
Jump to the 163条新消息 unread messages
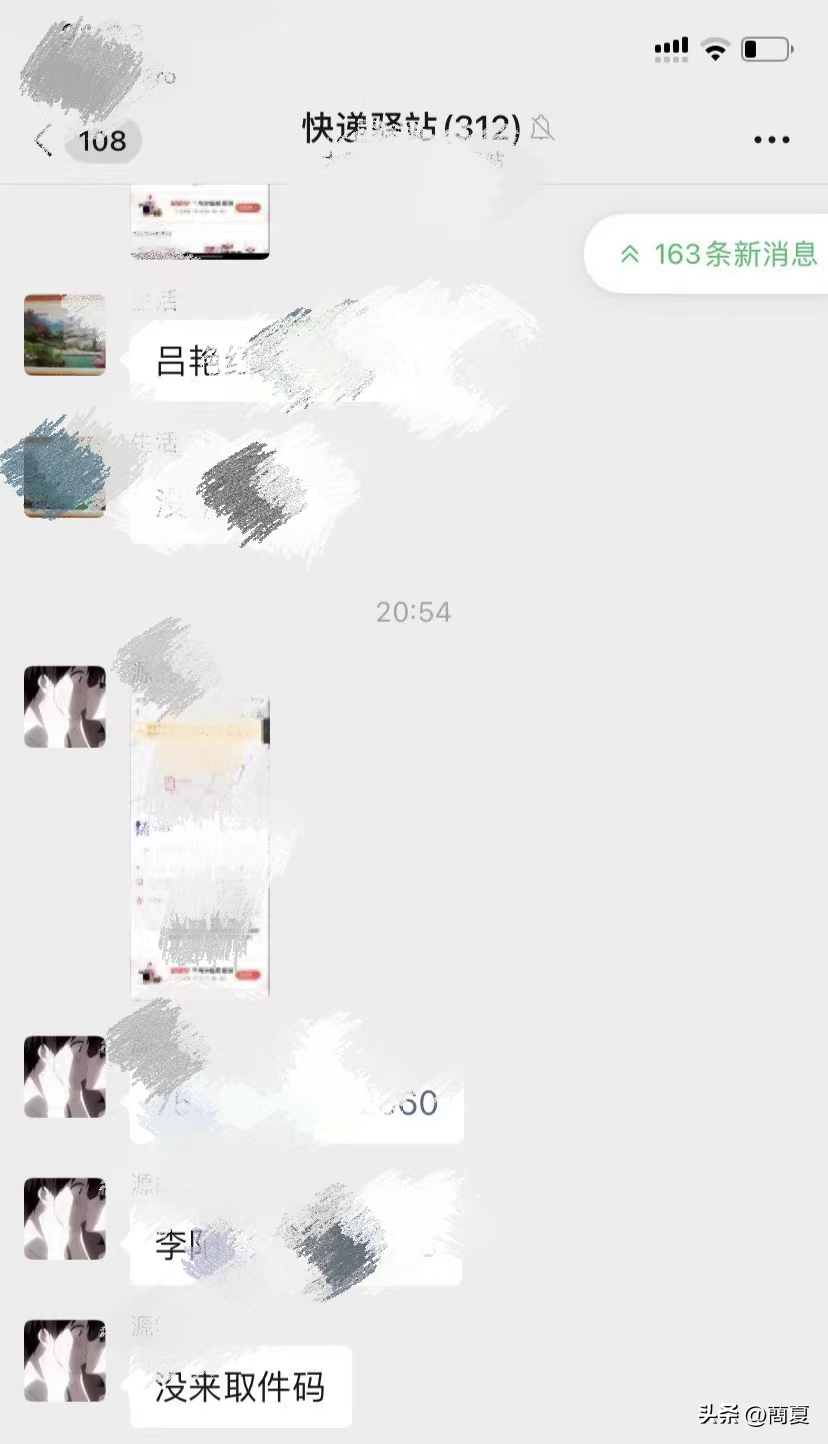pos(718,254)
